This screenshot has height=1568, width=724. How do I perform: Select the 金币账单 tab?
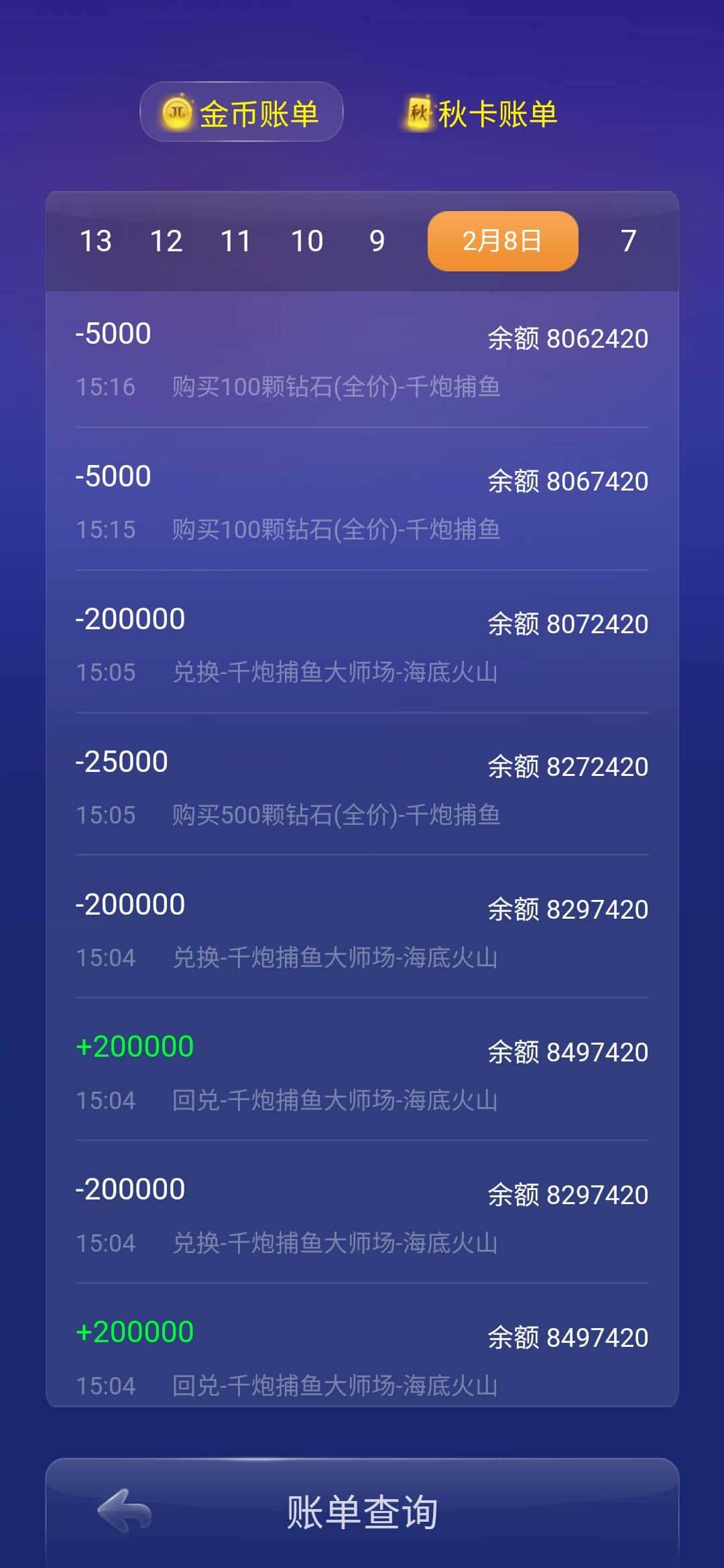click(x=241, y=113)
